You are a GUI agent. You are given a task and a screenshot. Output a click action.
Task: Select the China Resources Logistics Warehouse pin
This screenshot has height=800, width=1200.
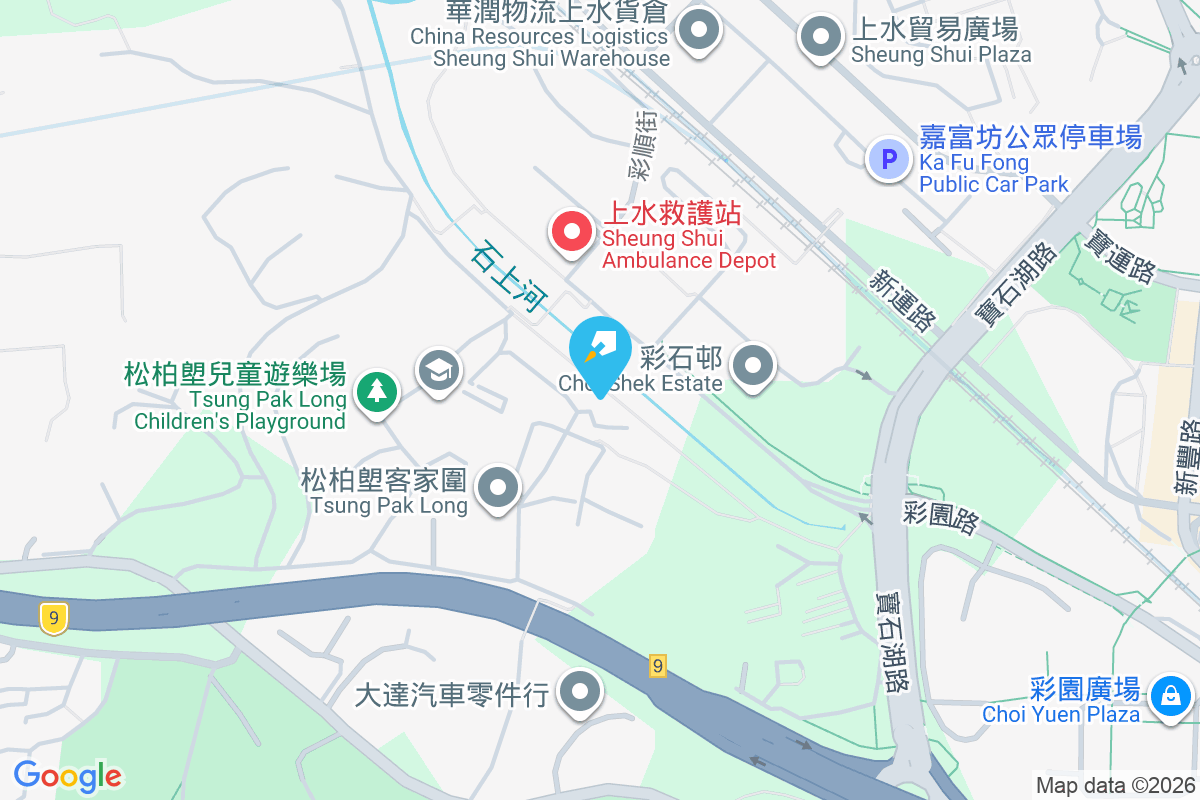tap(699, 30)
